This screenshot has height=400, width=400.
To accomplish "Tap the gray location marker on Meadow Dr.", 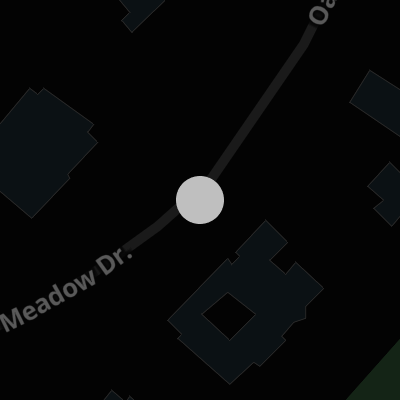I will click(200, 200).
